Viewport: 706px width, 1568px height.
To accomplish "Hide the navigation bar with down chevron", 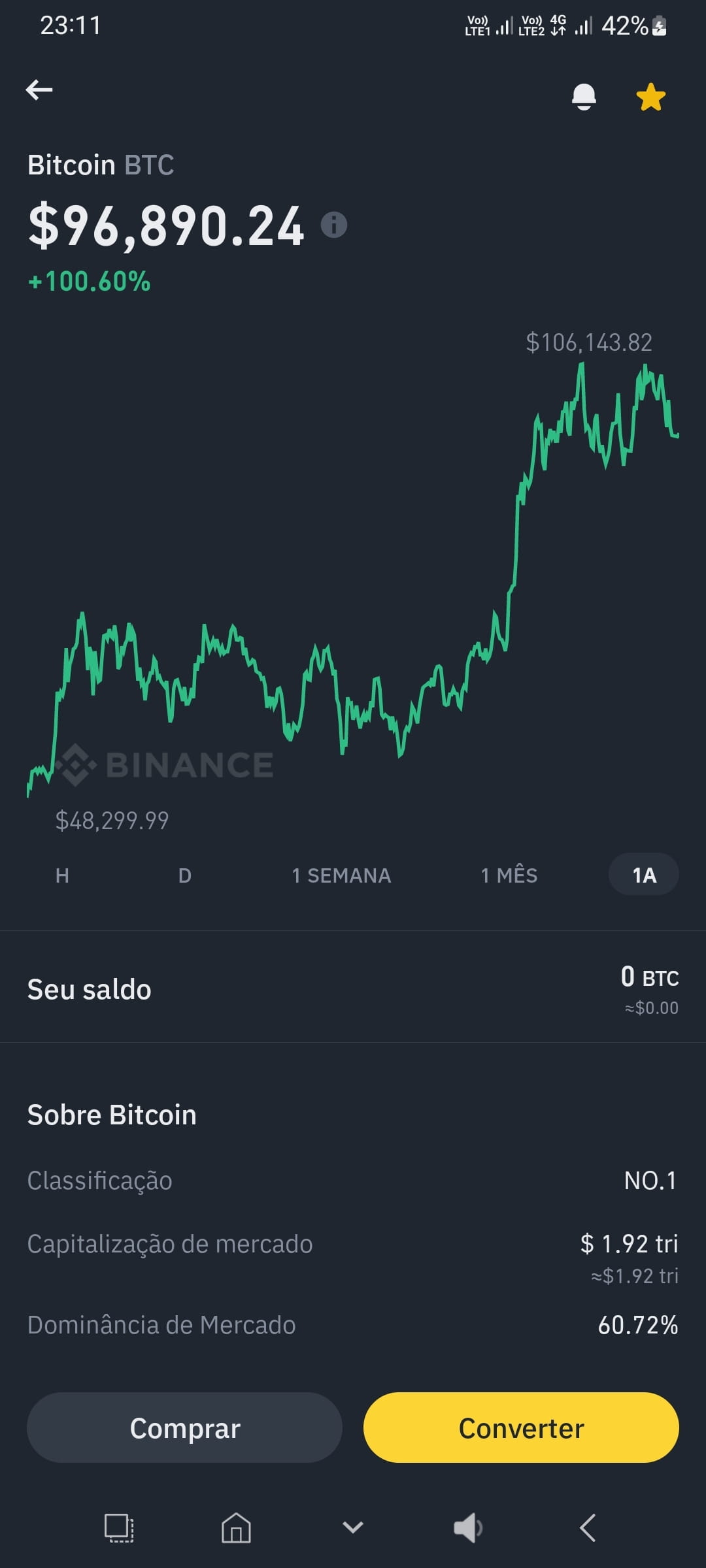I will pos(353,1527).
